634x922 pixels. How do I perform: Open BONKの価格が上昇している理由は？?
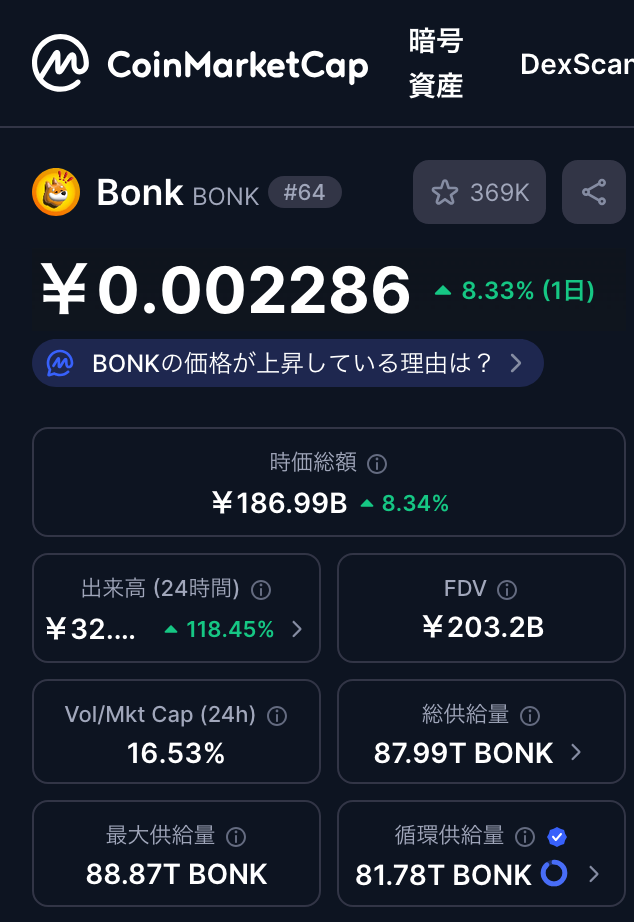288,363
